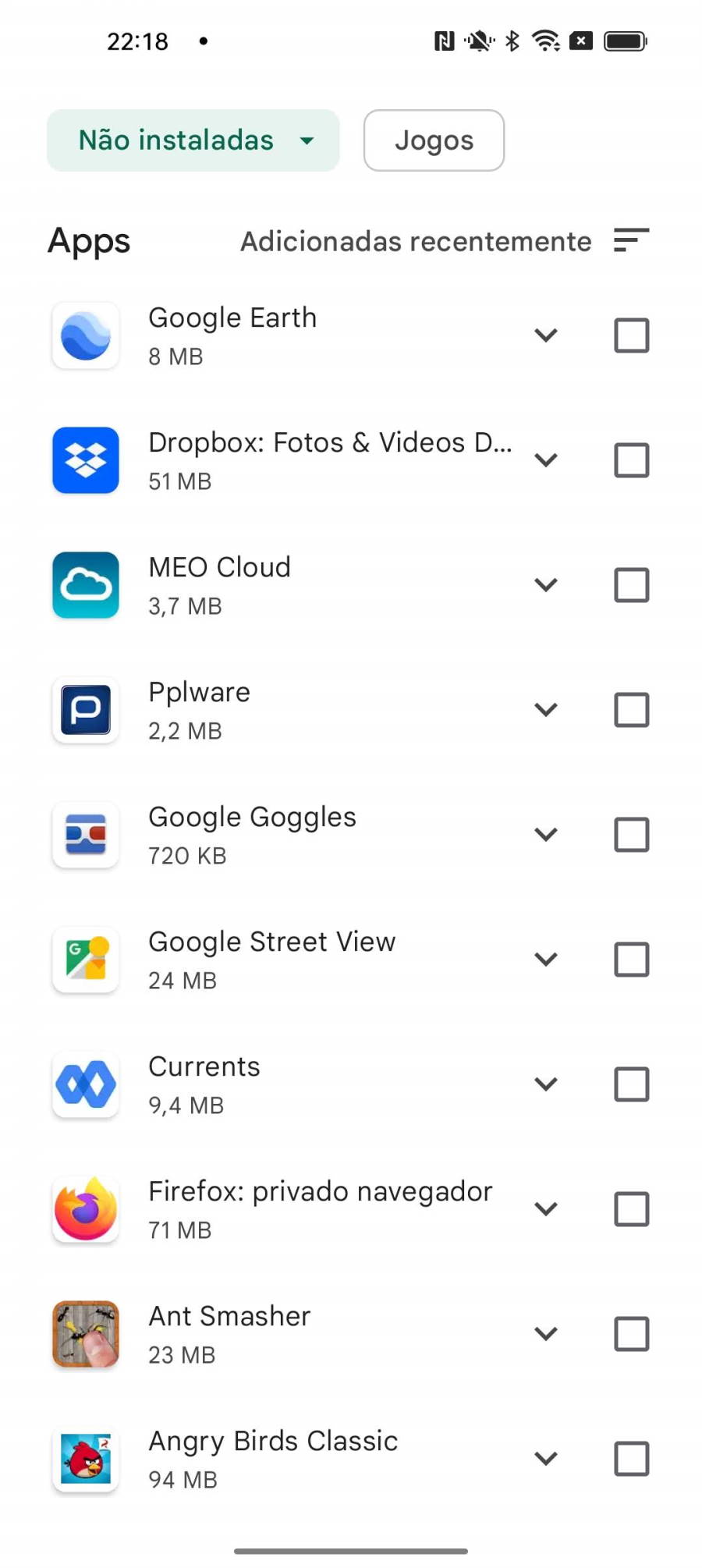This screenshot has width=702, height=1568.
Task: Mark Pplware for selection
Action: [631, 710]
